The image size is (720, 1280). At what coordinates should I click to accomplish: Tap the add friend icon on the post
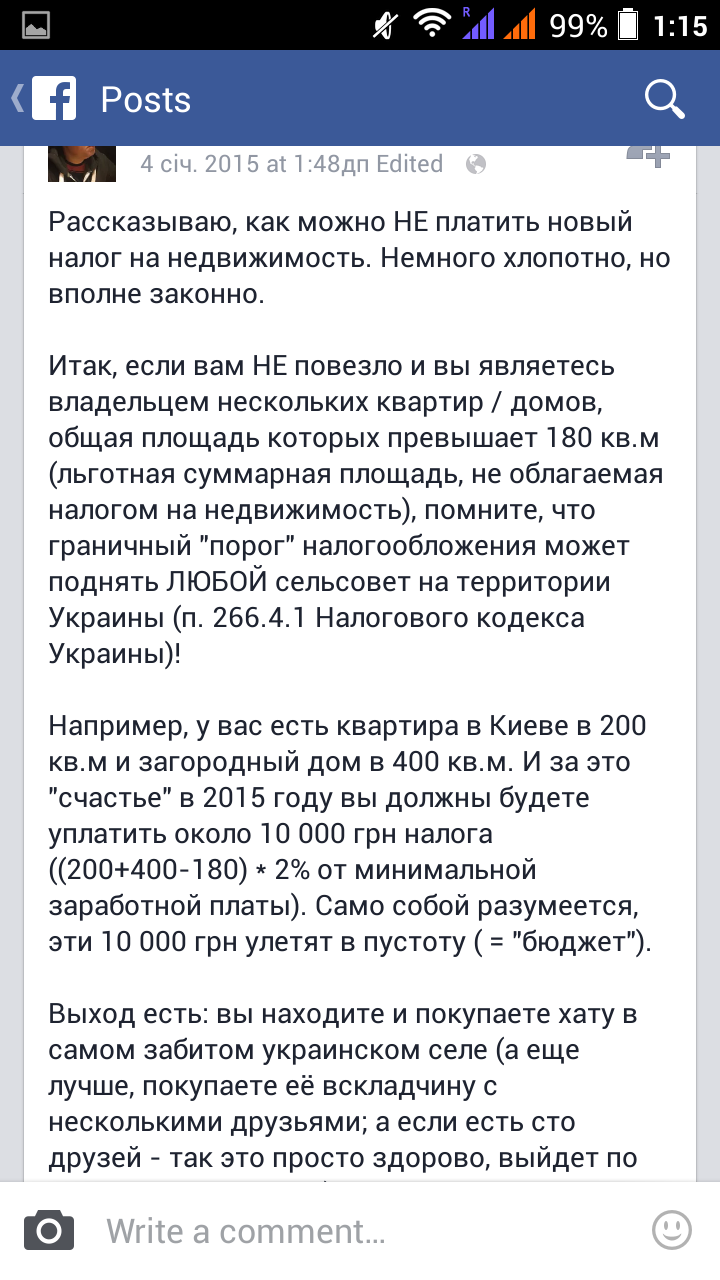[647, 156]
